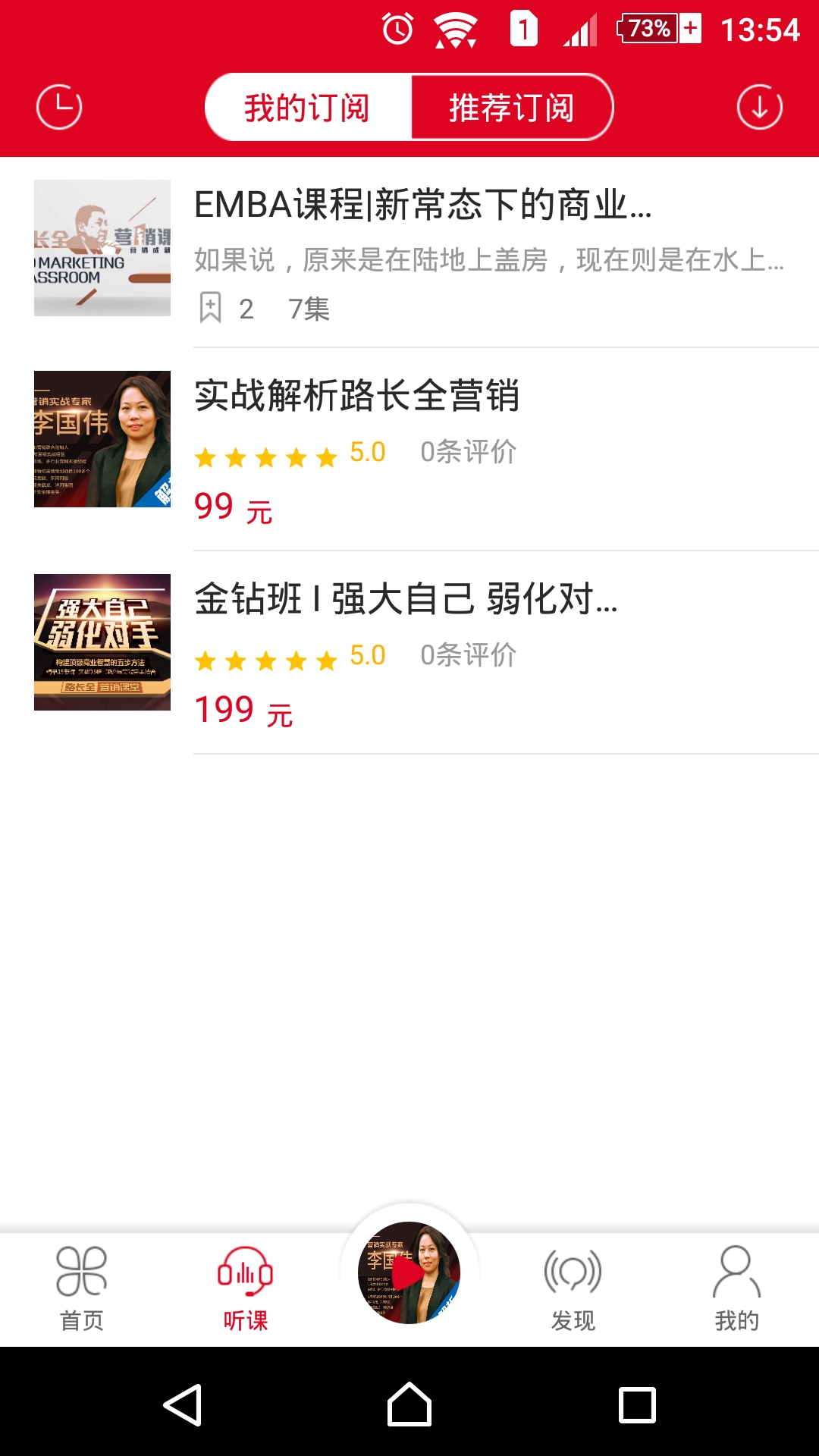Go to the system home screen
Image resolution: width=819 pixels, height=1456 pixels.
(x=409, y=1405)
